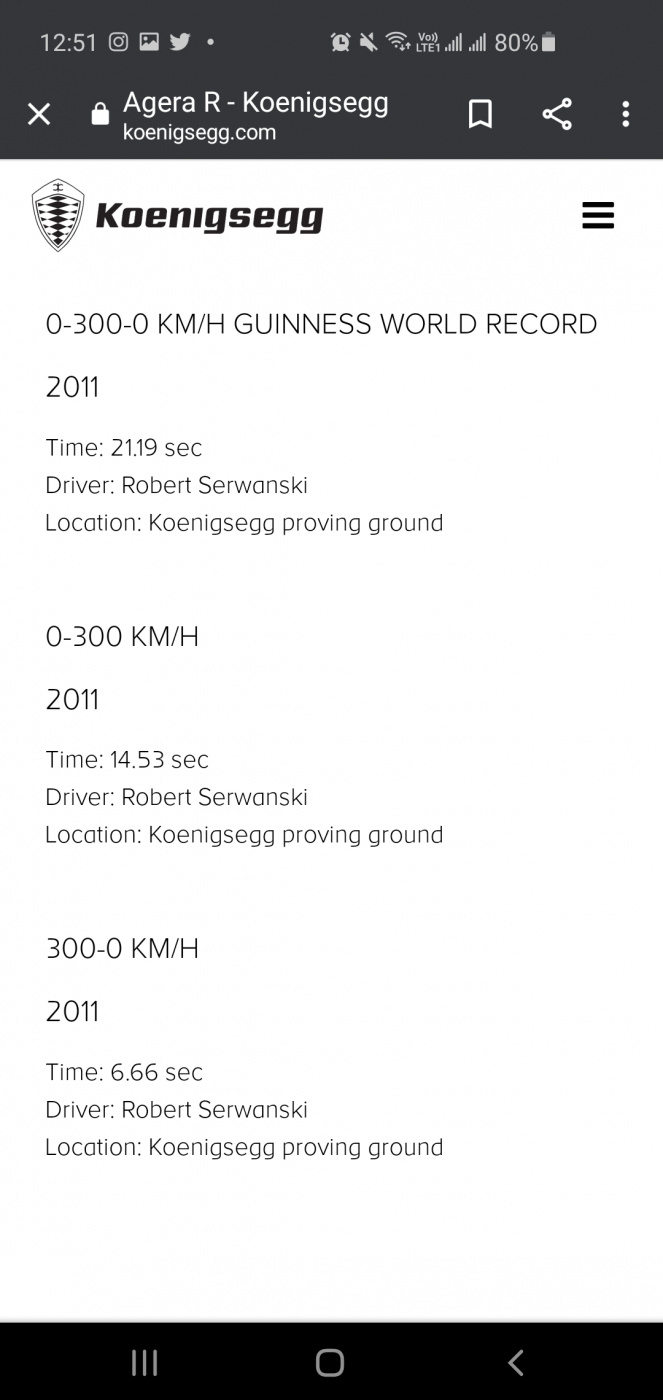Open the Koenigsegg hamburger menu

598,215
